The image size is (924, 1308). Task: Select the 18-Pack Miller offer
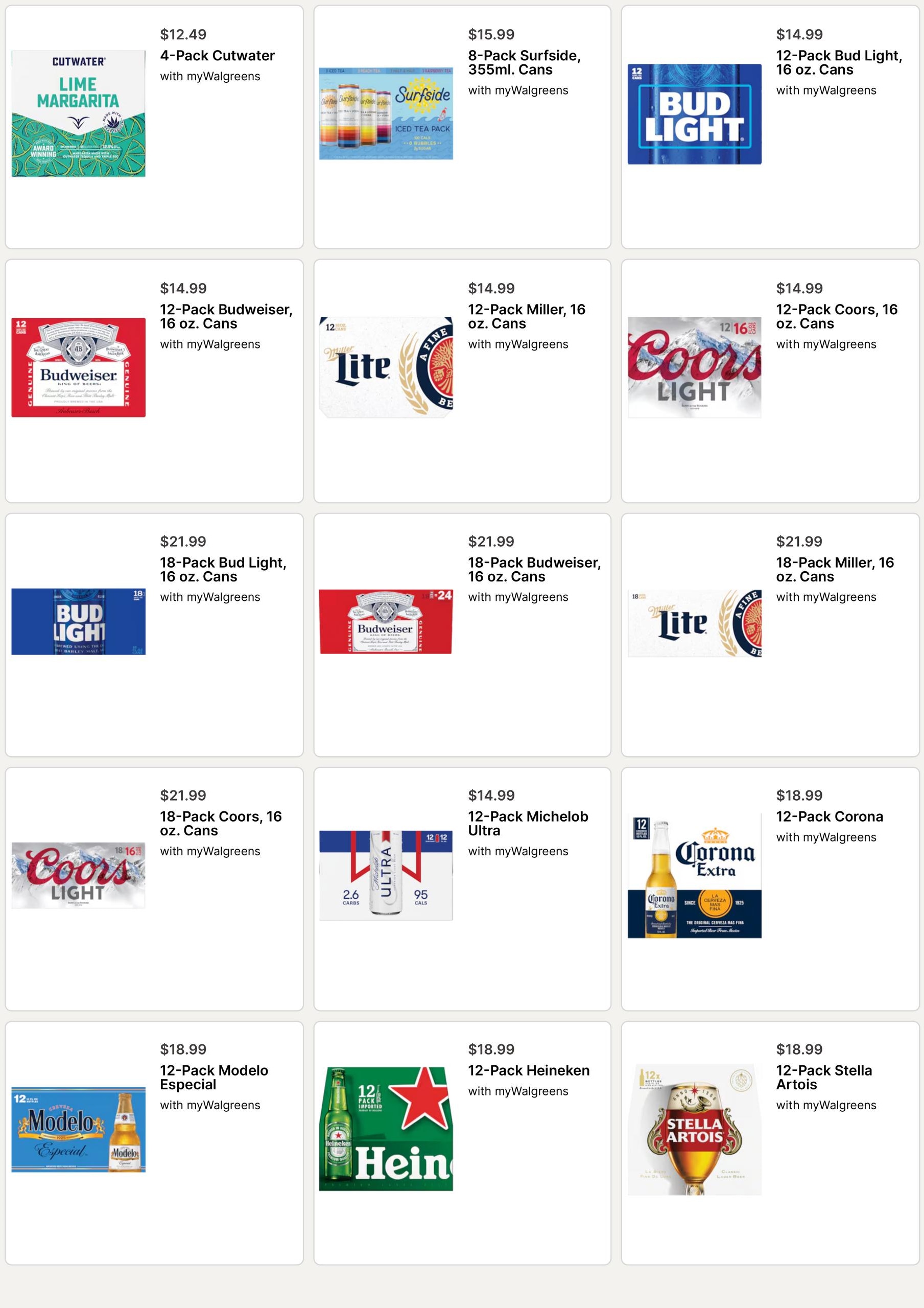(x=770, y=635)
